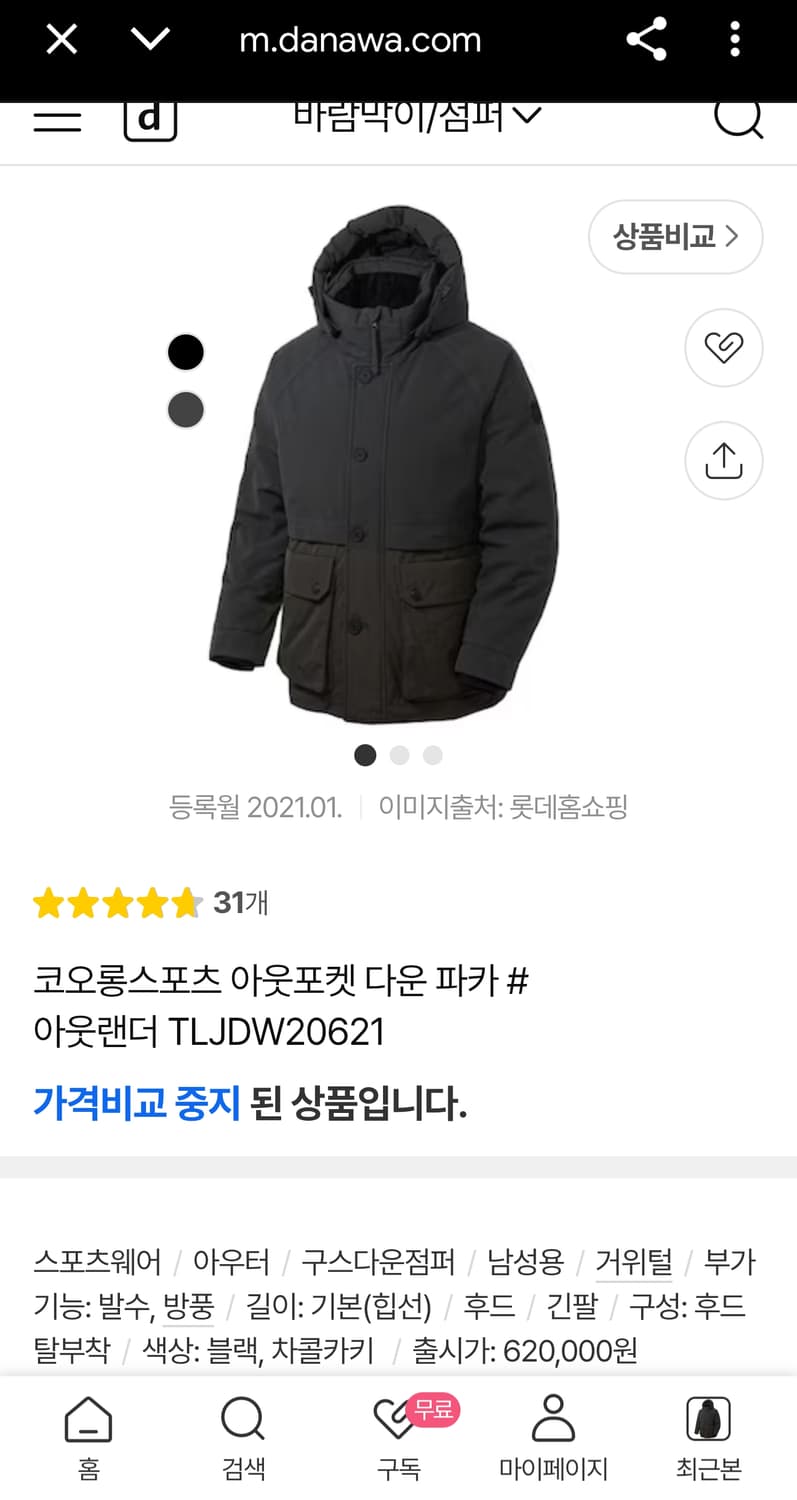Screen dimensions: 797x1500
Task: Open the hamburger navigation menu
Action: (x=56, y=119)
